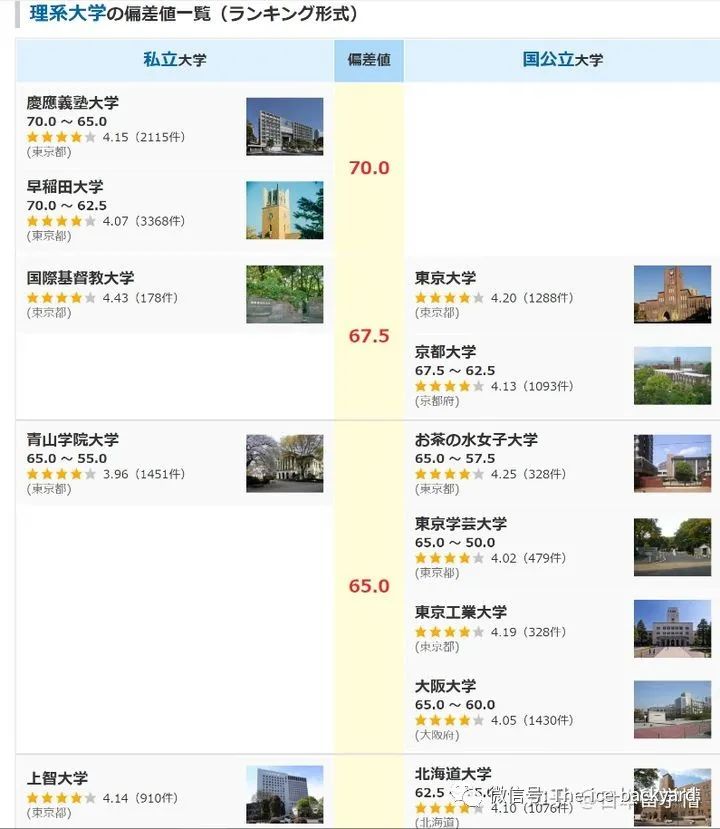Open the お茶の水女子大学 page
Screen dimensions: 720x829
(x=480, y=439)
